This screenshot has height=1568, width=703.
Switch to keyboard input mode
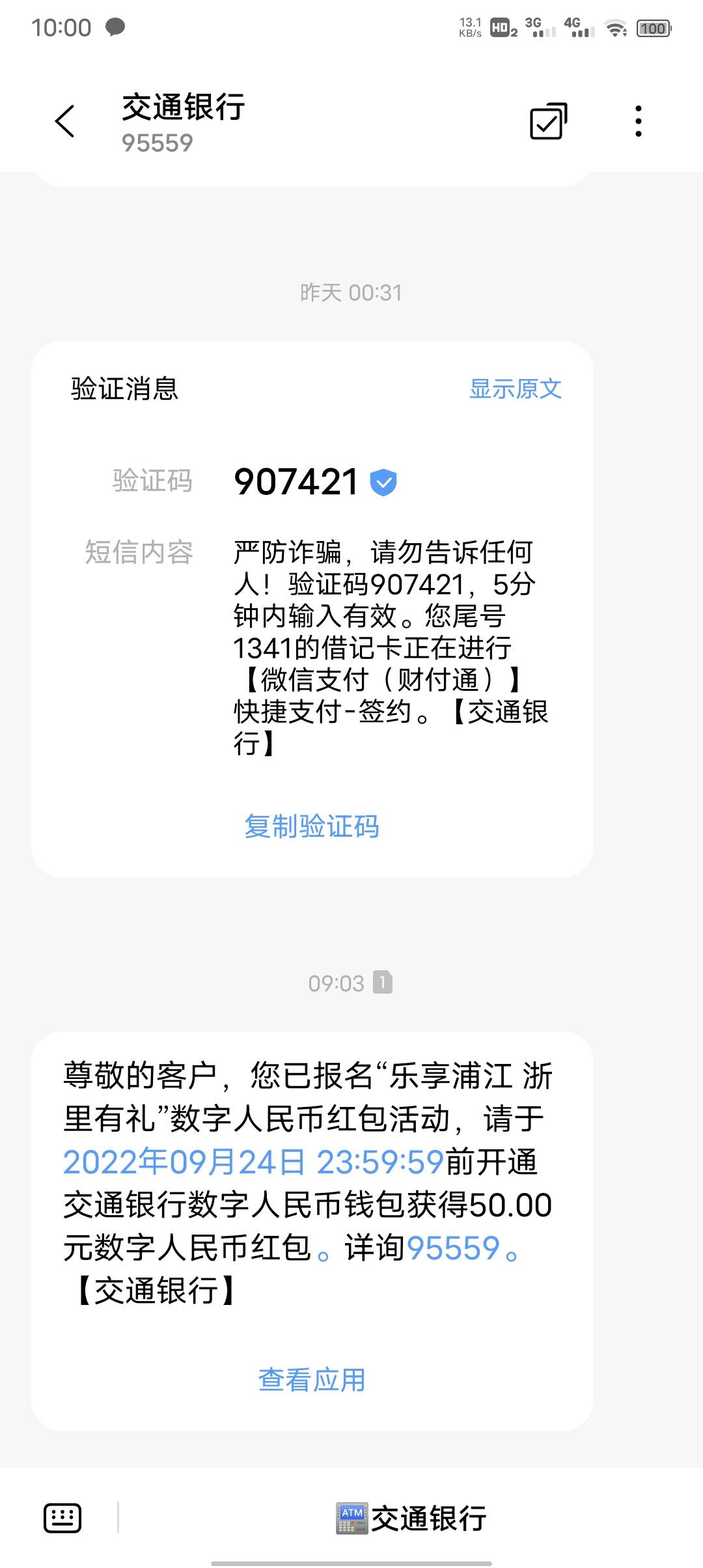(x=62, y=1518)
